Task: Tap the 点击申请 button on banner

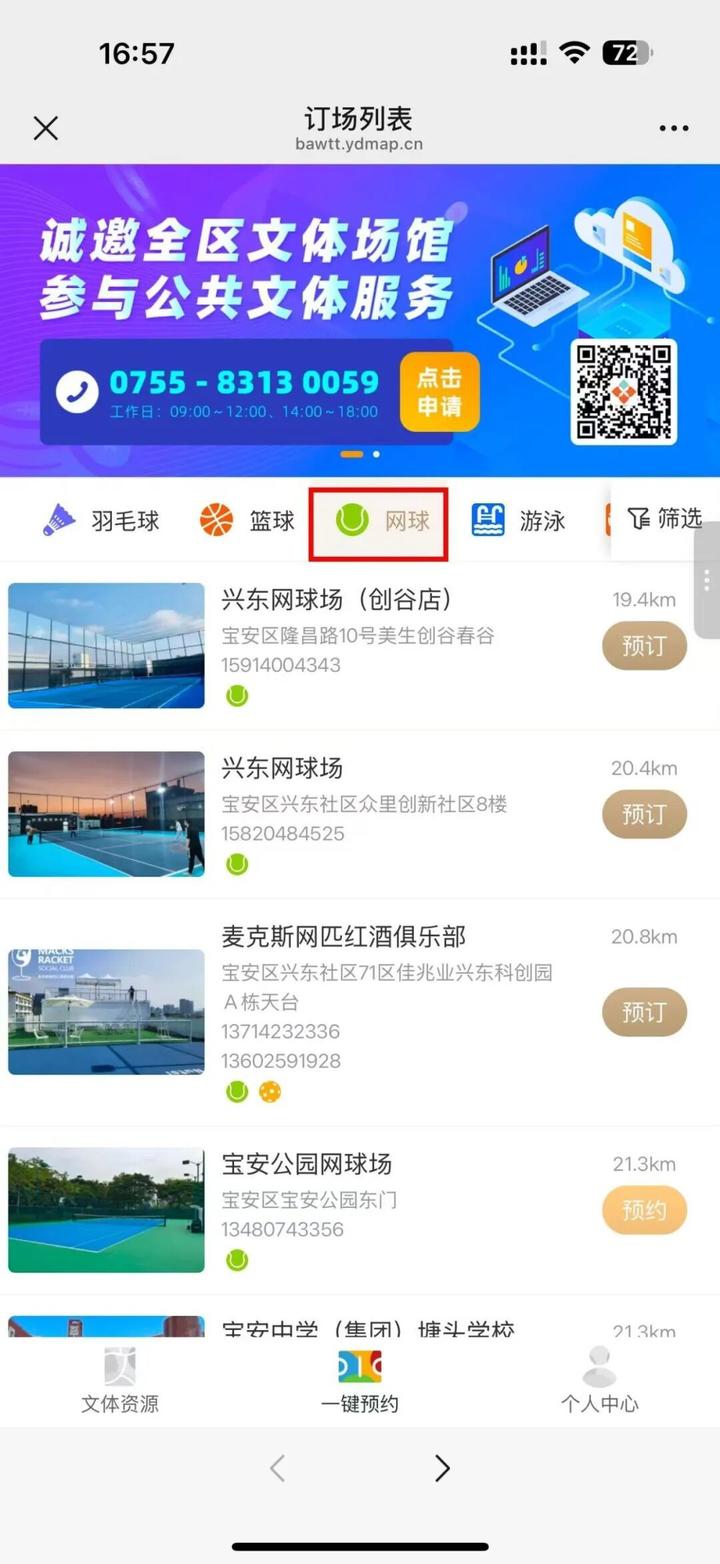Action: coord(439,392)
